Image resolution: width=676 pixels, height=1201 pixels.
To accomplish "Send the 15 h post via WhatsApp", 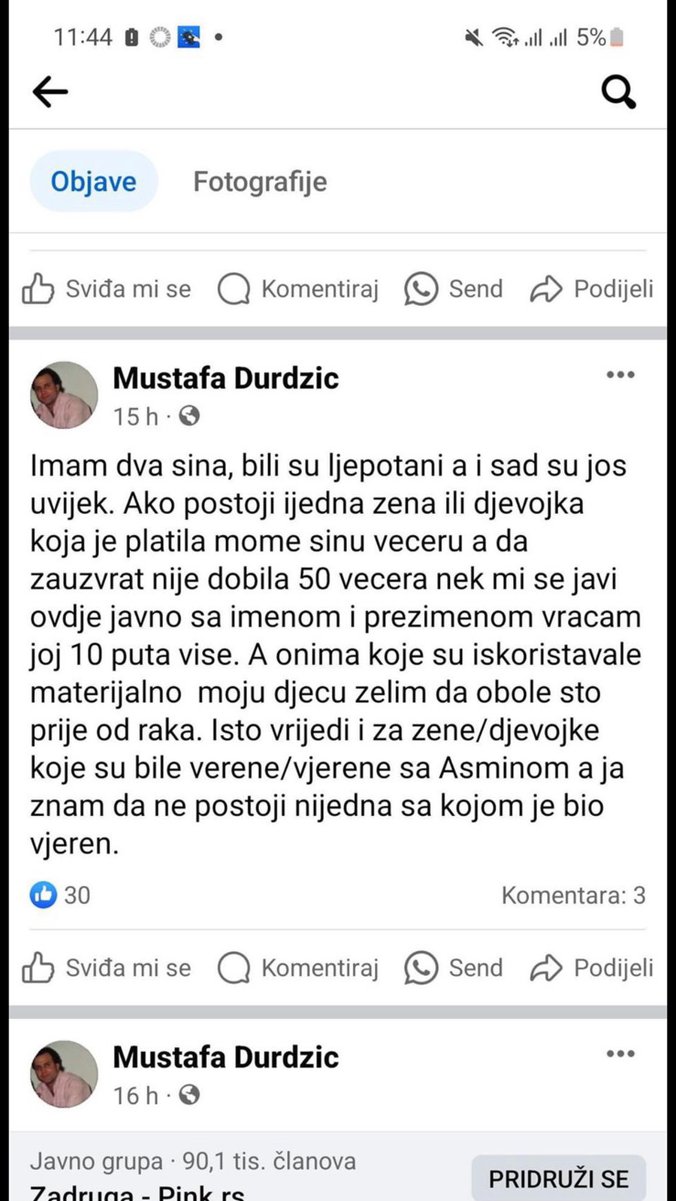I will point(453,968).
